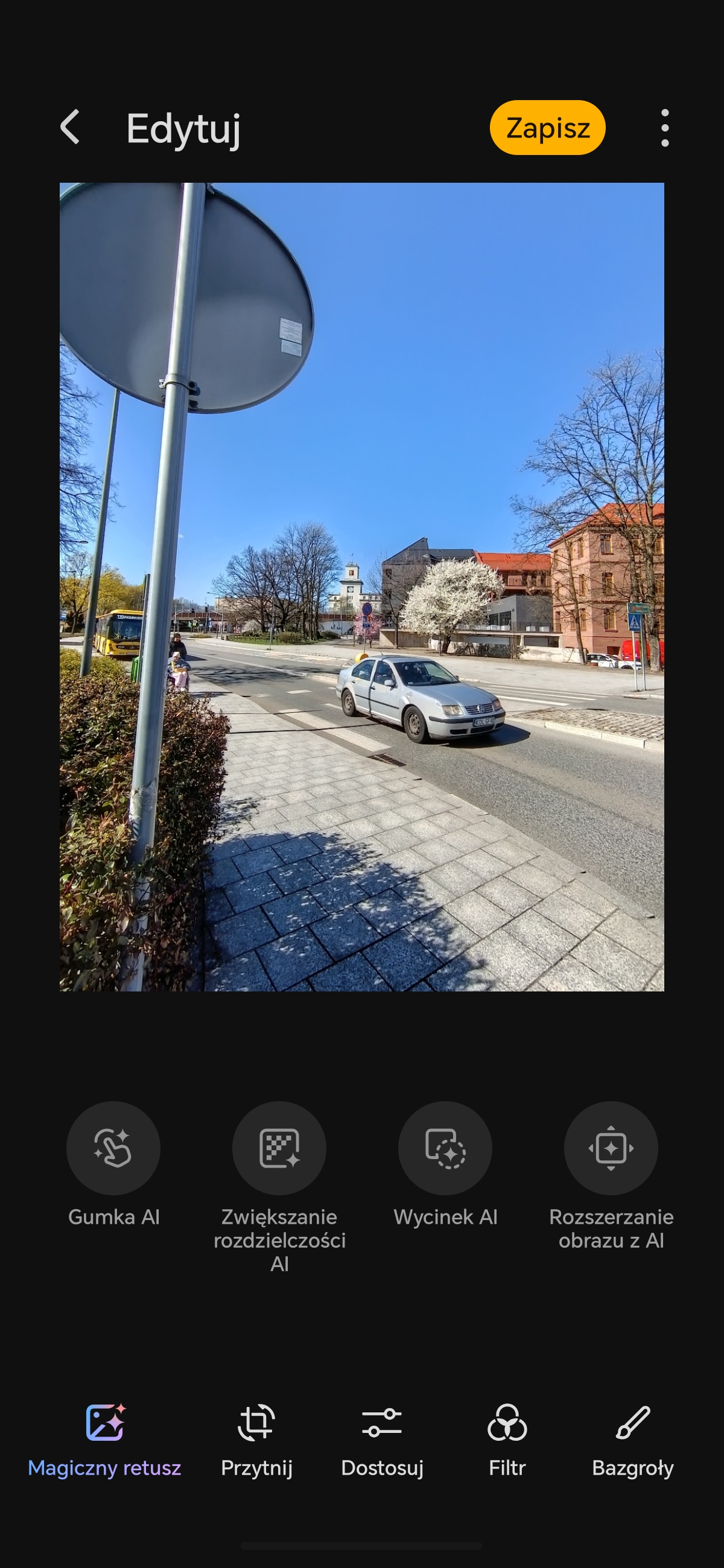This screenshot has width=724, height=1568.
Task: Switch to the Dostosuj adjustments tab
Action: 382,1439
